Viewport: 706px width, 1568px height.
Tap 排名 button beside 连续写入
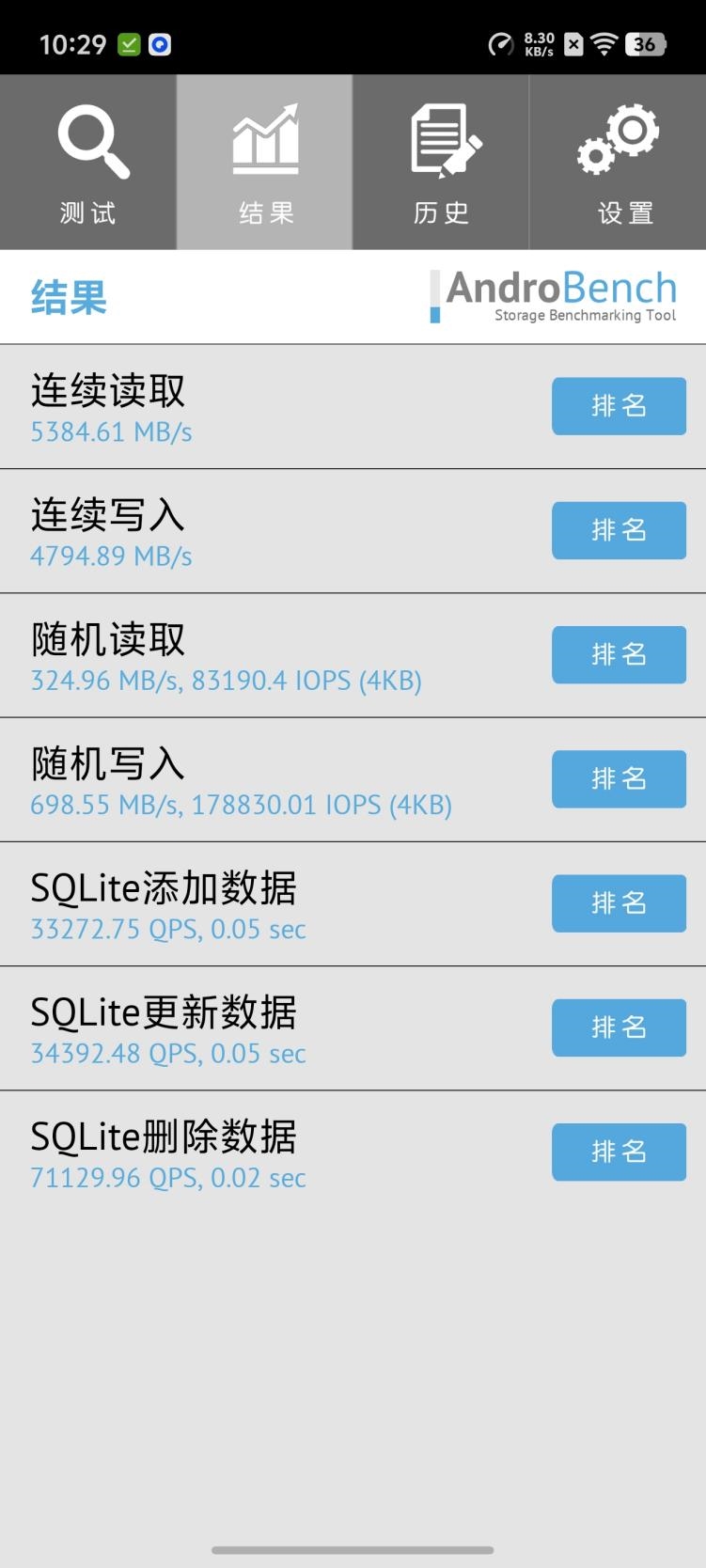click(619, 530)
